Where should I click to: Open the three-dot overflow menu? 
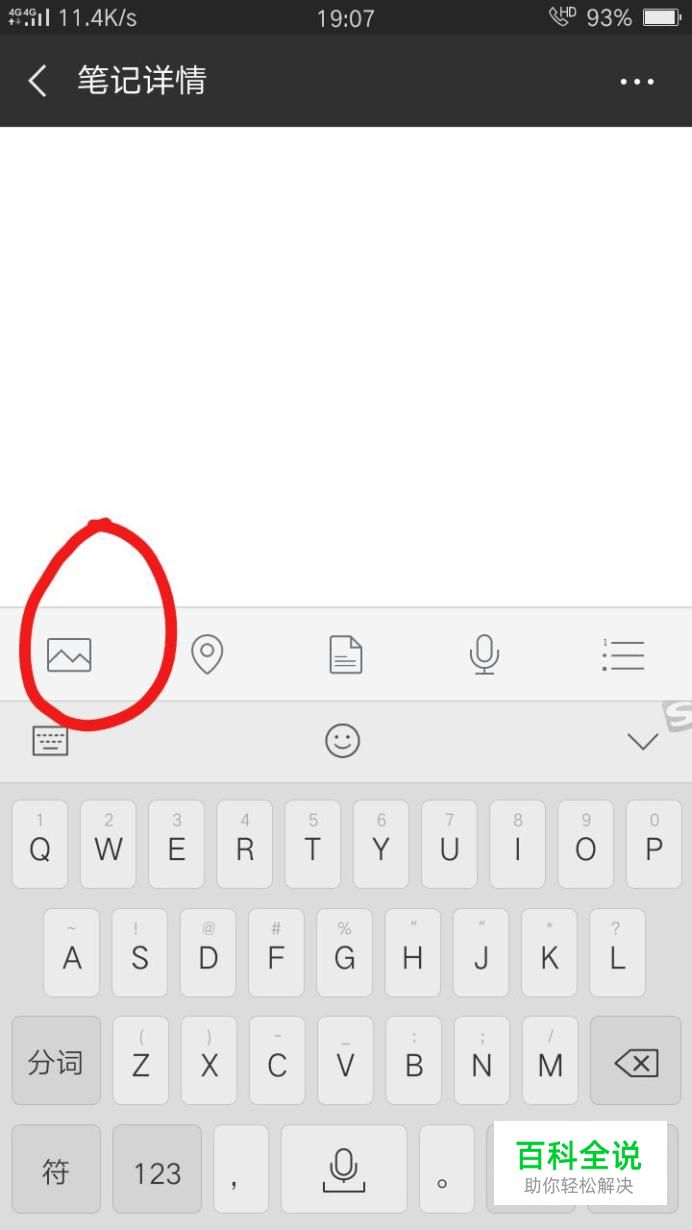[x=637, y=82]
